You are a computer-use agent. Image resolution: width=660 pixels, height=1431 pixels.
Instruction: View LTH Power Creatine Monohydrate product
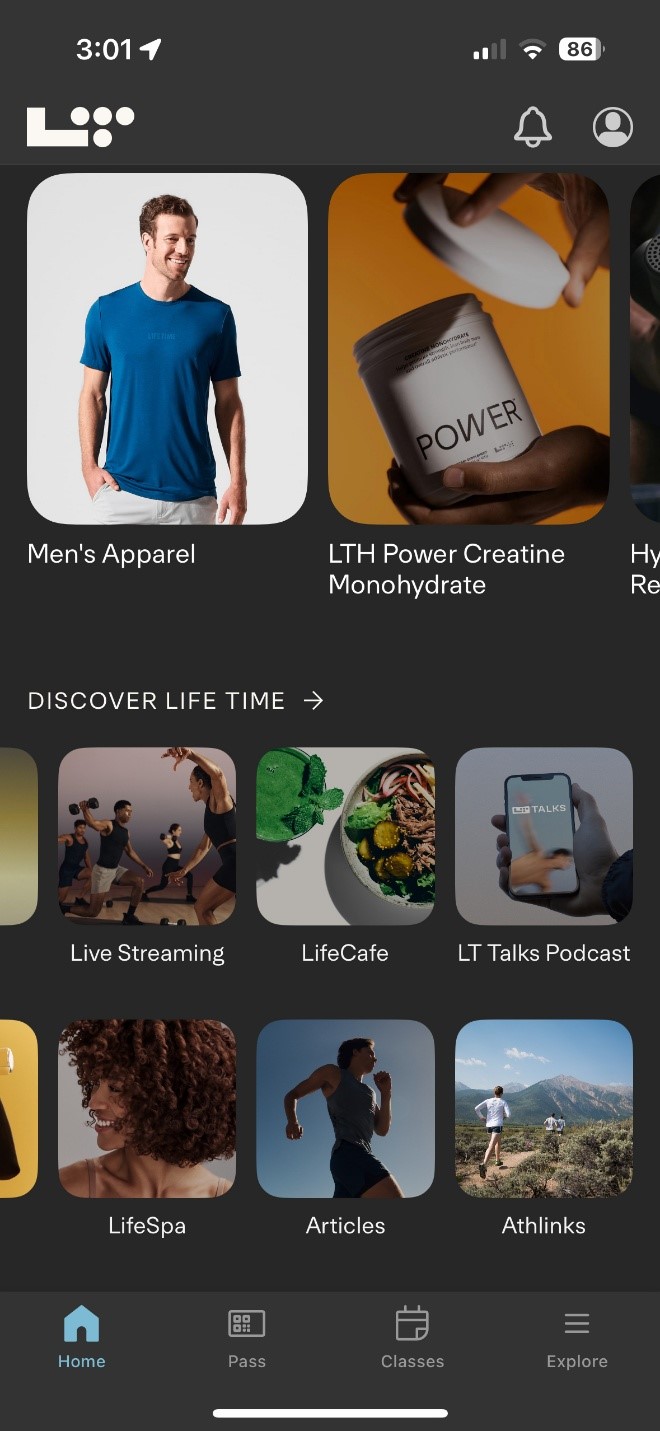tap(468, 349)
